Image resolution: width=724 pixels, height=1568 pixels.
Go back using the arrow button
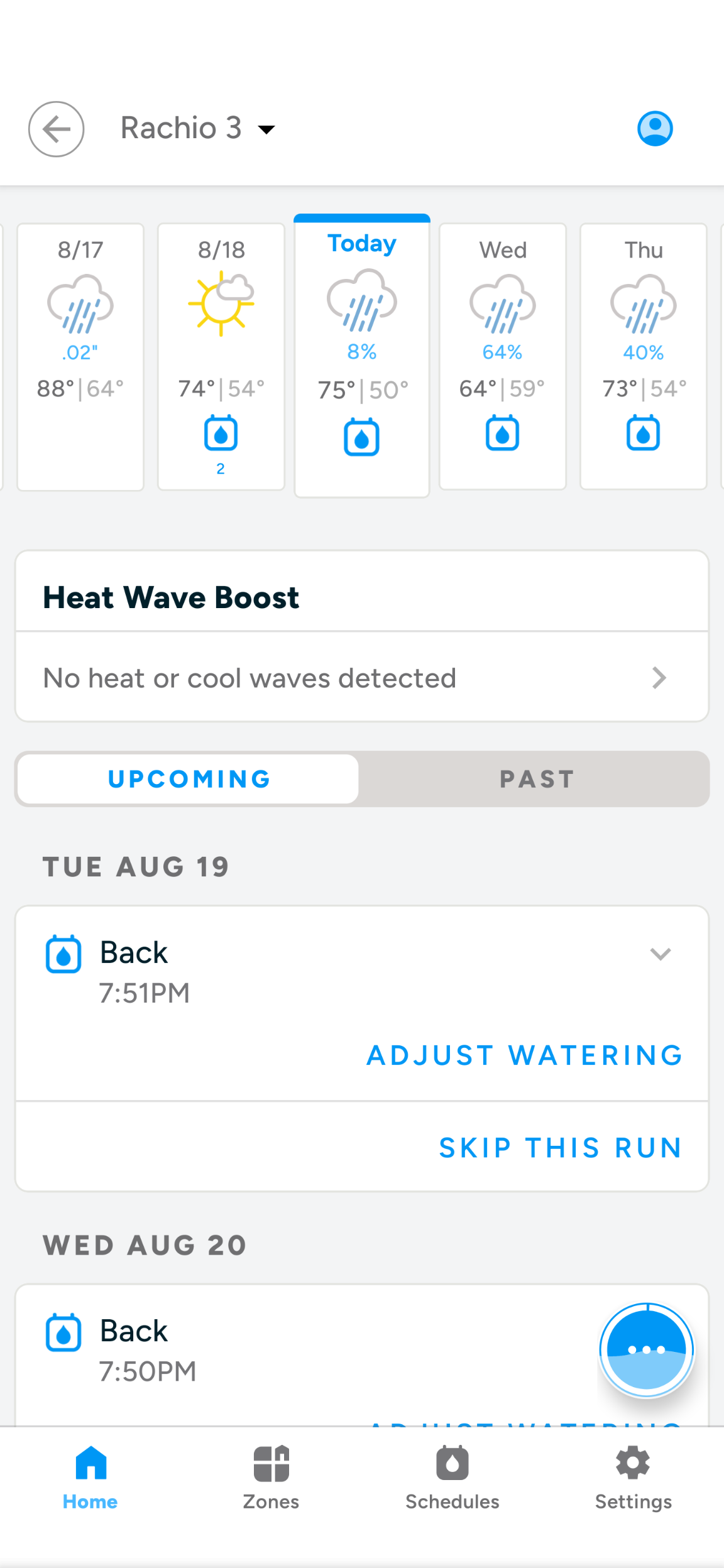tap(57, 129)
